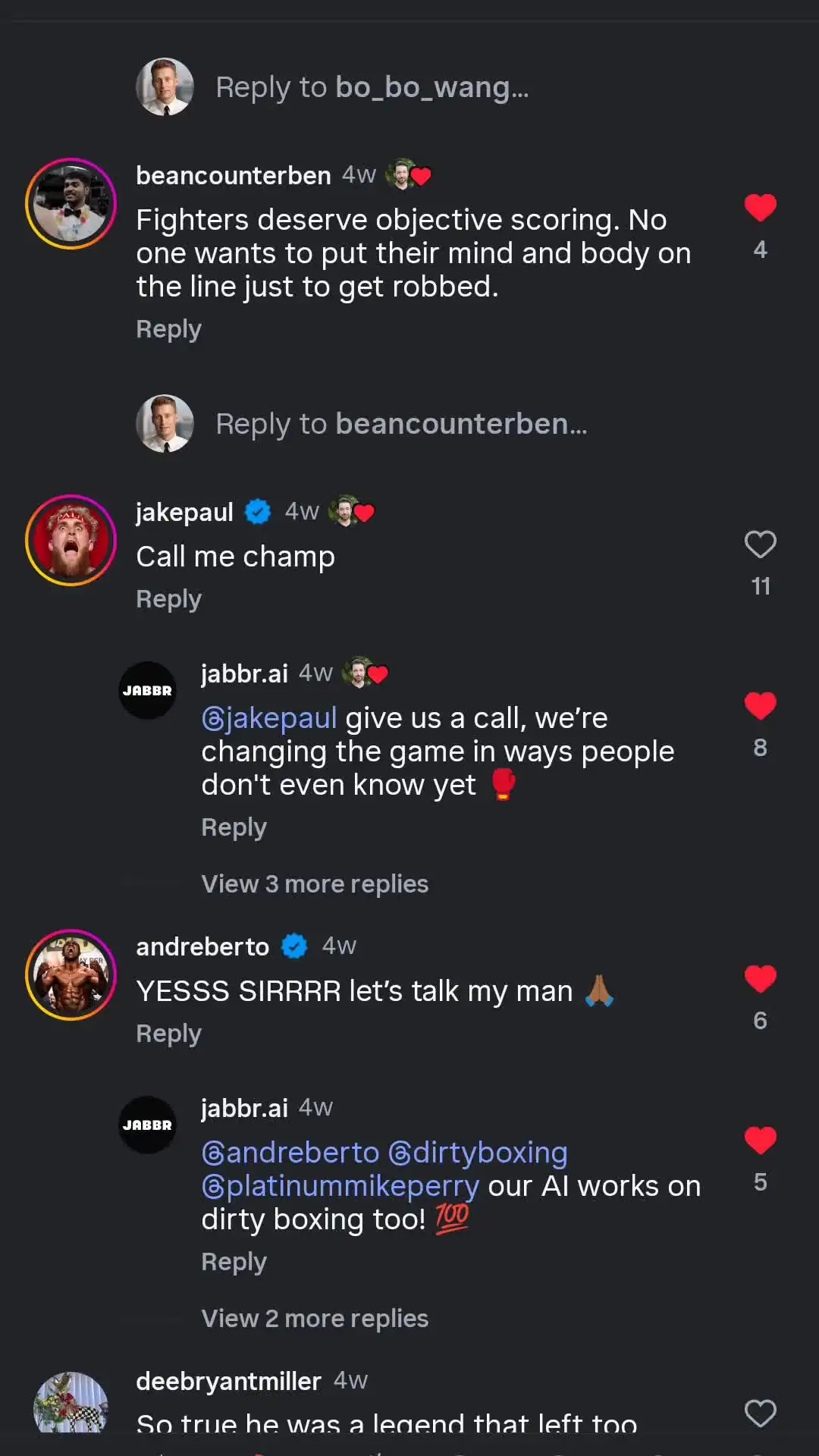Screen dimensions: 819x1456
Task: Like deebryantmiller's comment
Action: click(760, 1414)
